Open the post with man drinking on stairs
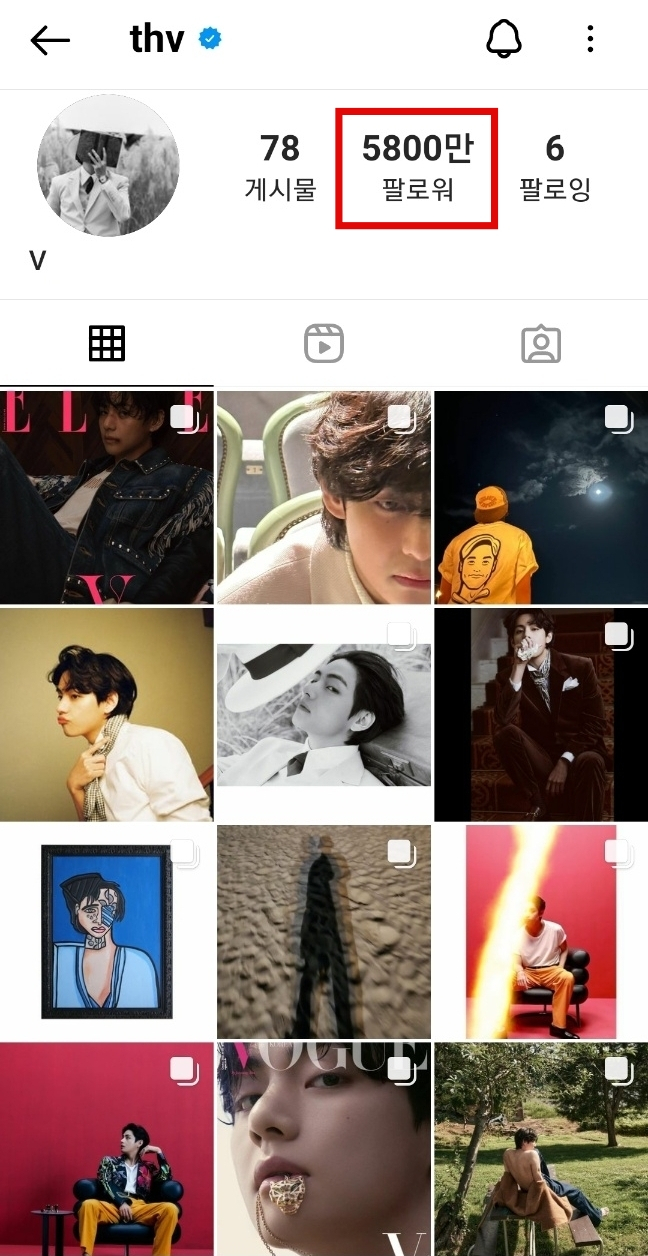 [x=541, y=714]
